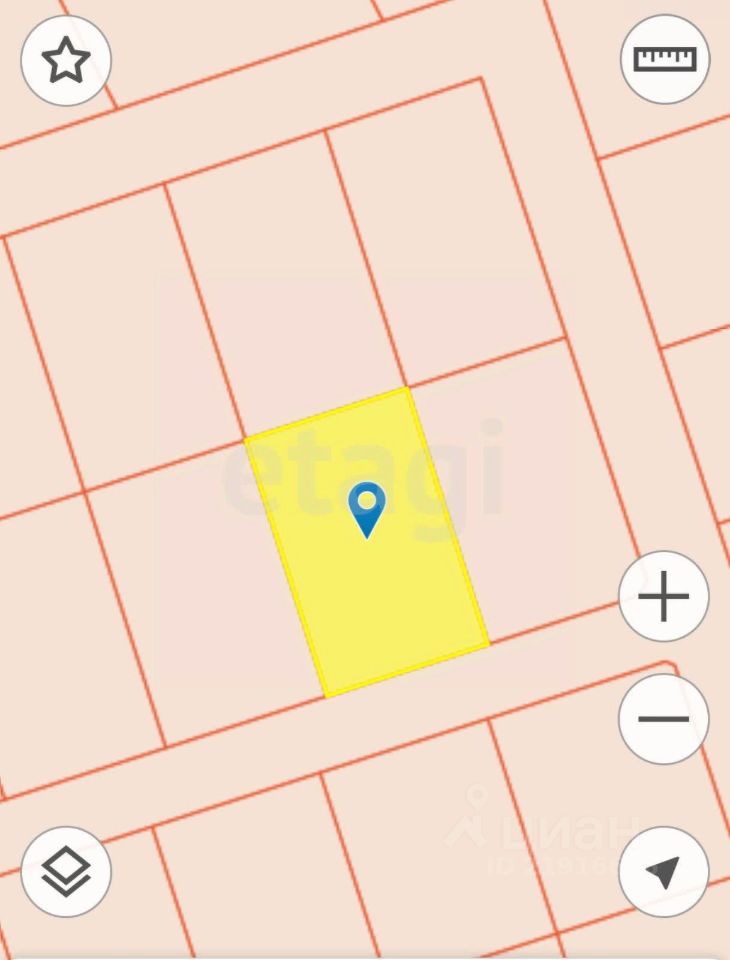The width and height of the screenshot is (730, 960).
Task: Tap the blue pin on the yellow plot
Action: click(x=367, y=509)
